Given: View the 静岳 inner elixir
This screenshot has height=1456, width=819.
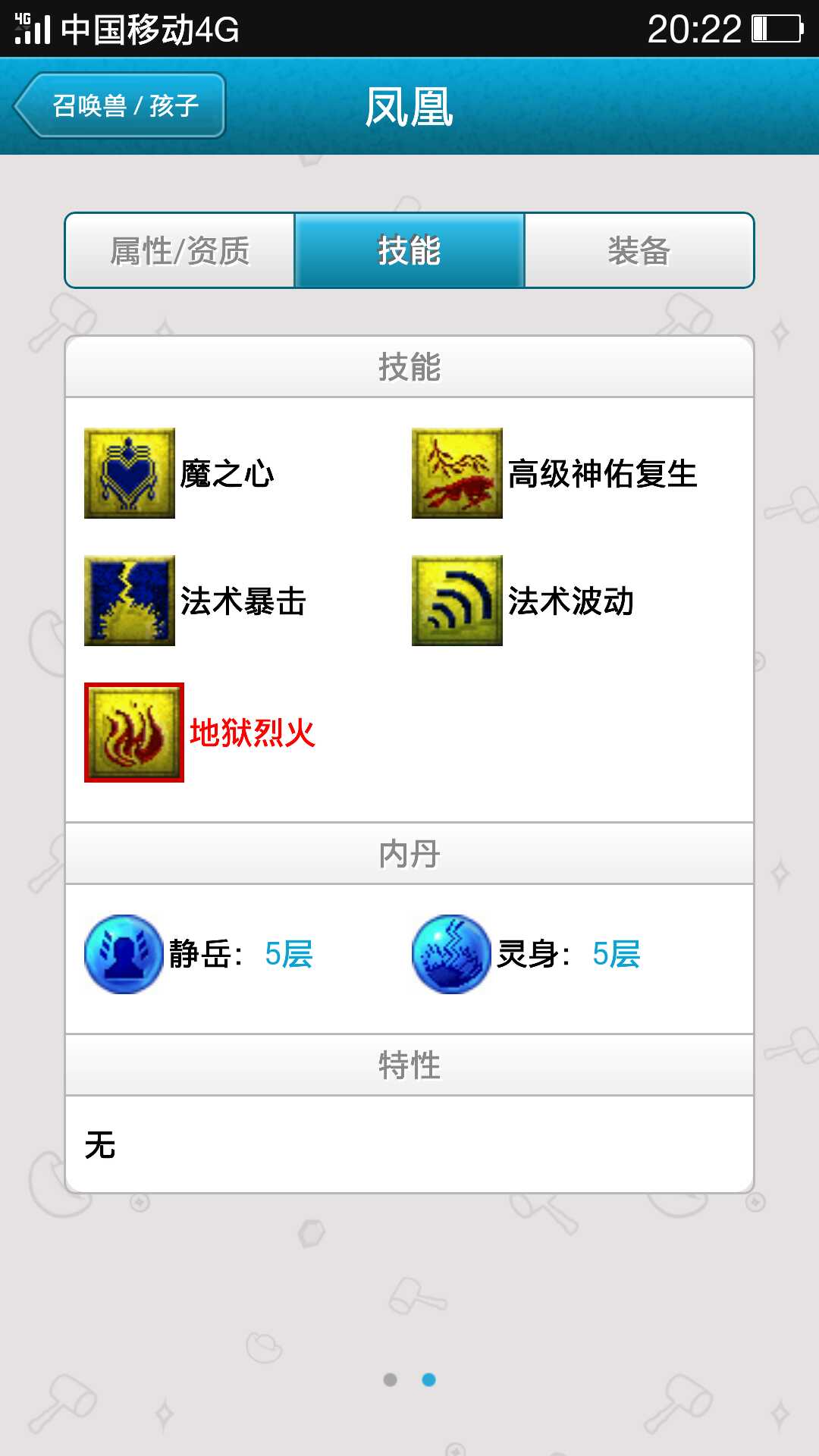Looking at the screenshot, I should coord(124,954).
